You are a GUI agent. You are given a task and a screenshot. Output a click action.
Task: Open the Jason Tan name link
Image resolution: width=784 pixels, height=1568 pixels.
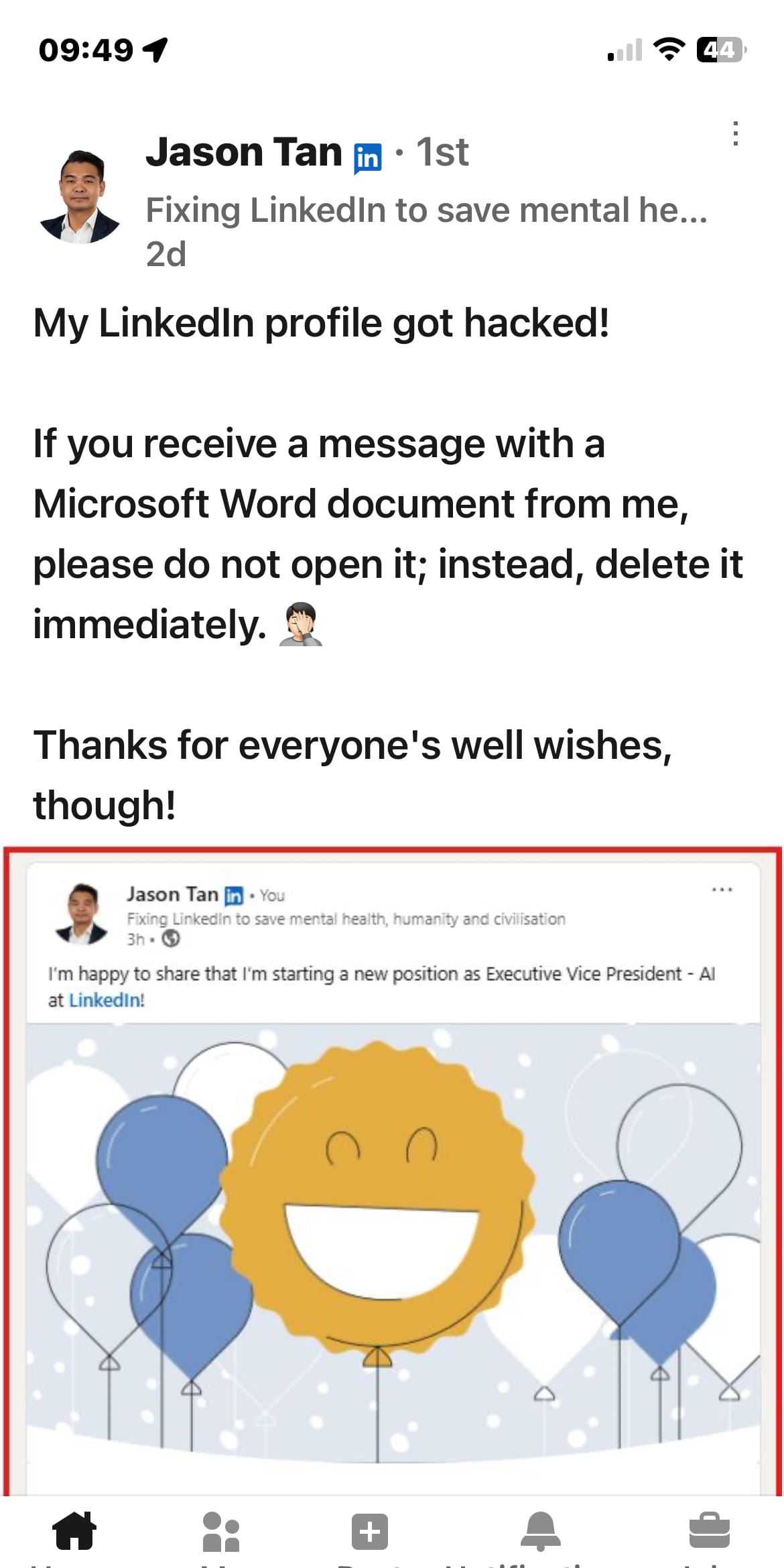click(x=244, y=152)
